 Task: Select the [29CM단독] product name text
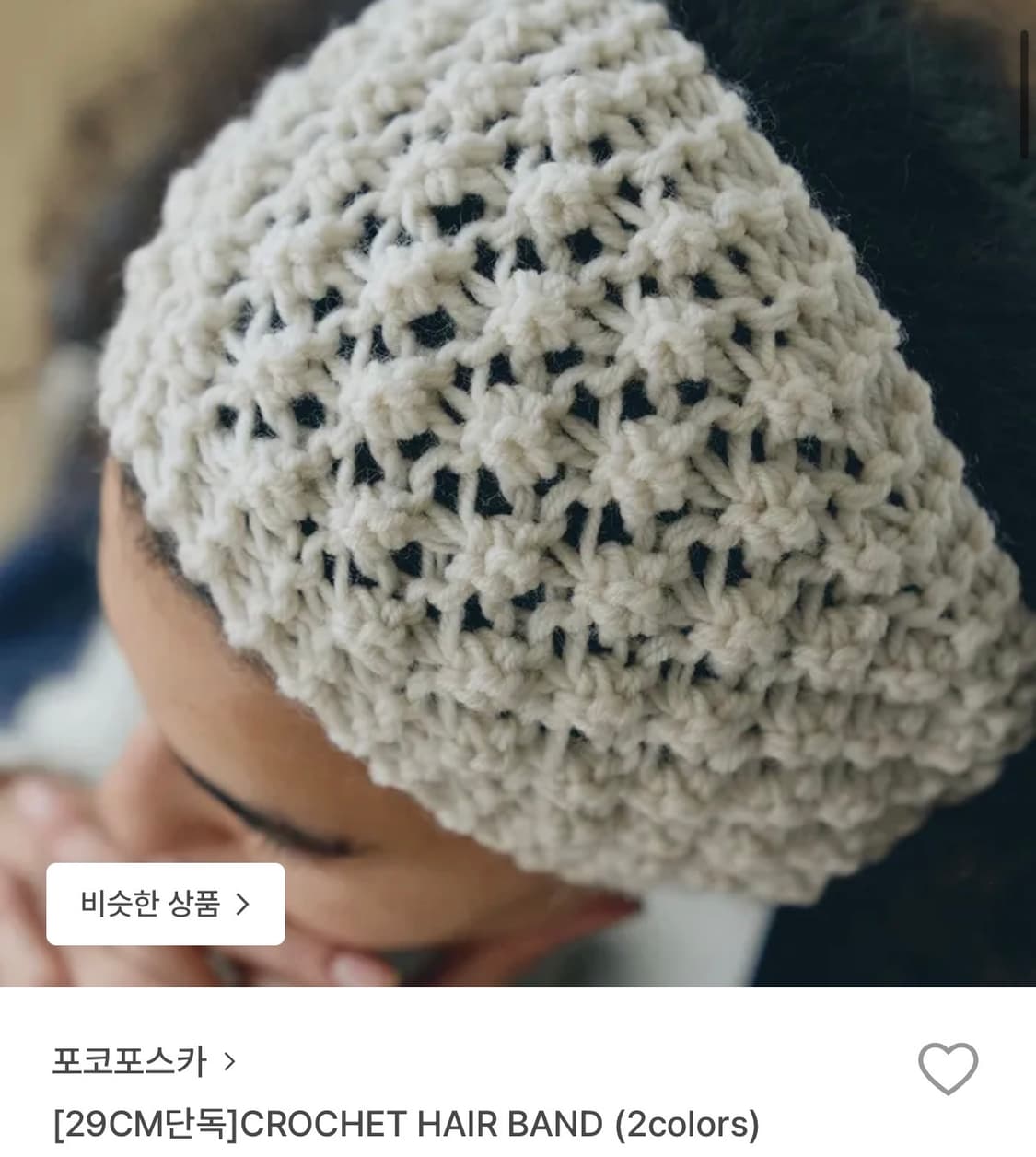coord(157,1123)
